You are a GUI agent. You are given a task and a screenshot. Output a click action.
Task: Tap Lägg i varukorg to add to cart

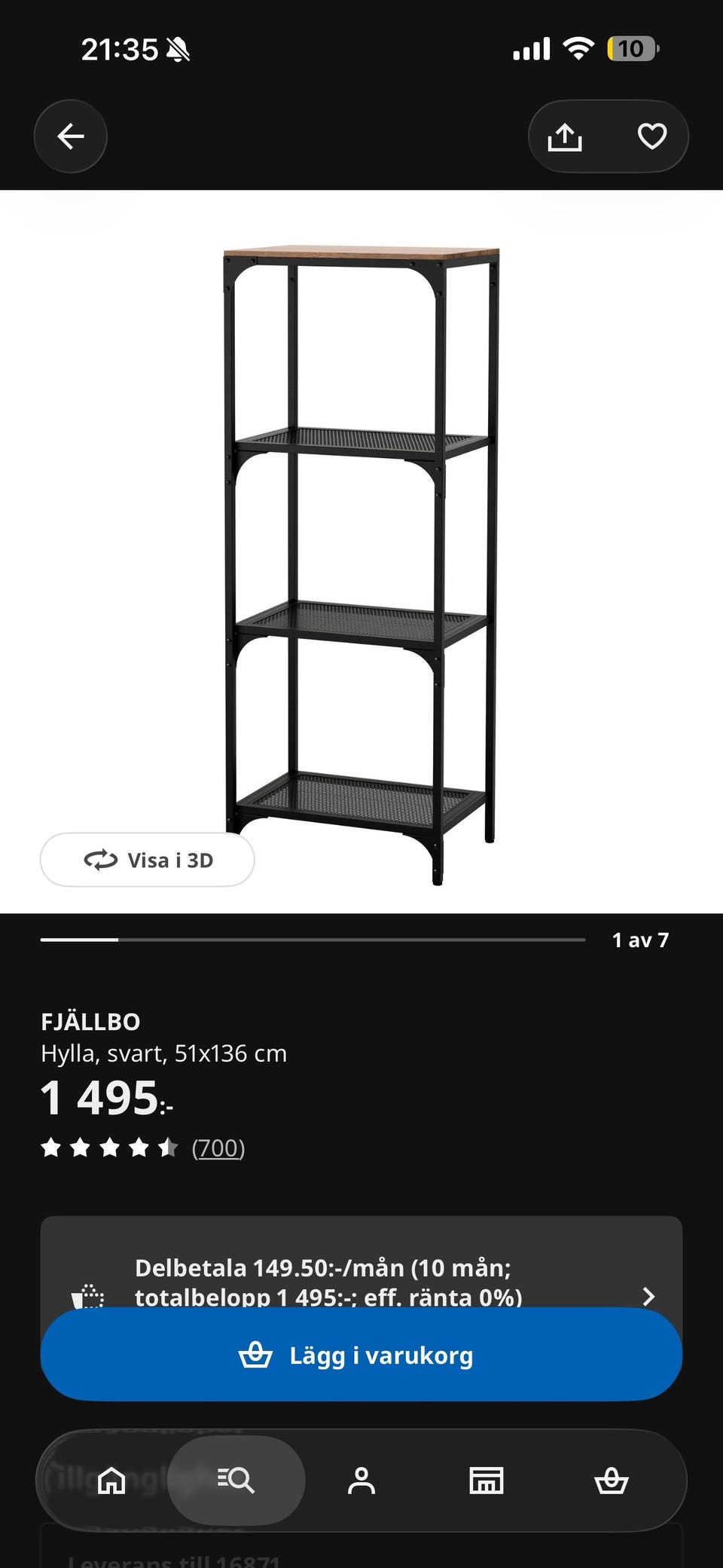pyautogui.click(x=361, y=1356)
